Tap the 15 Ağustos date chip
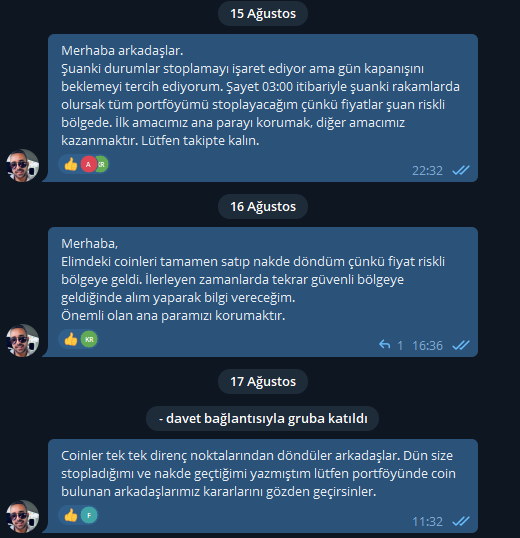520x538 pixels. click(263, 14)
